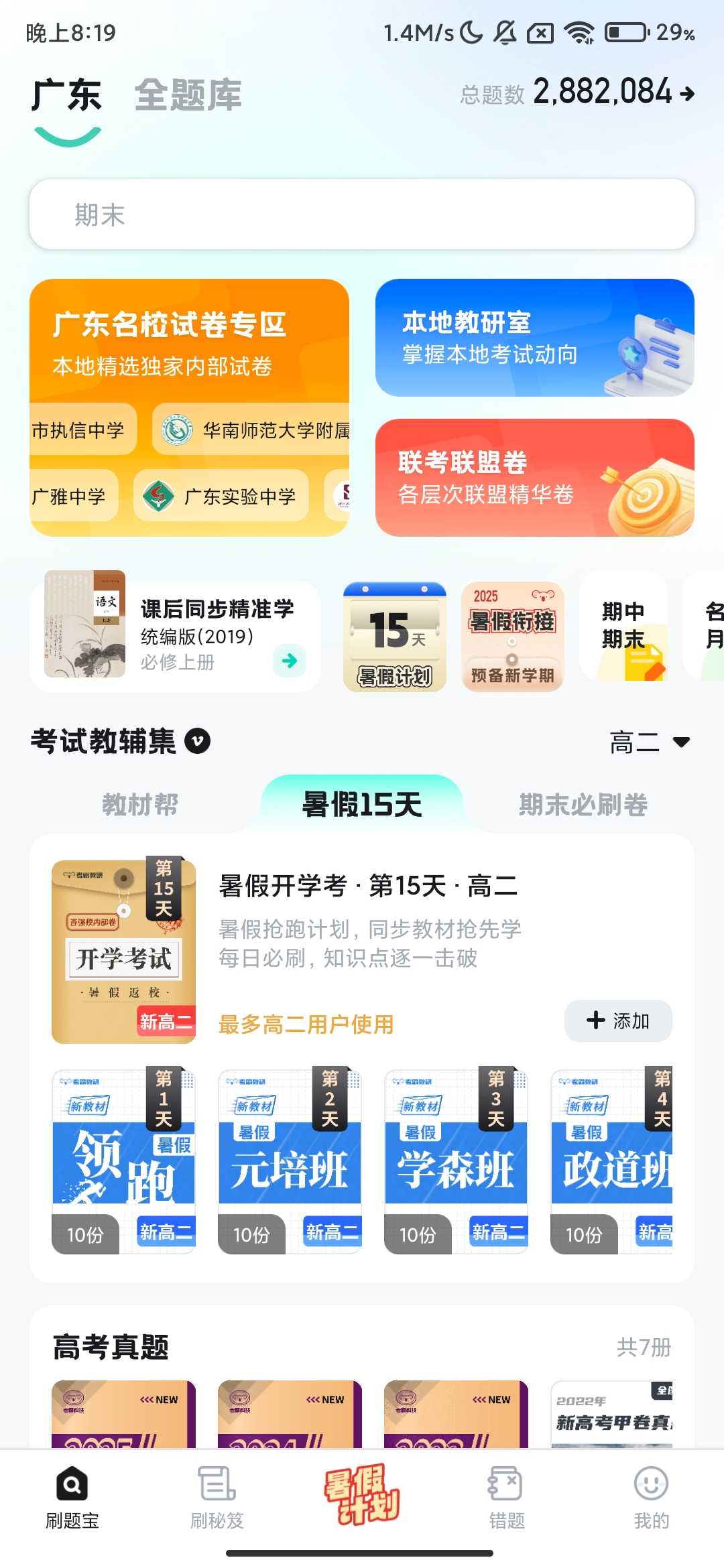Expand the 高二 grade dropdown
The width and height of the screenshot is (724, 1568).
650,742
